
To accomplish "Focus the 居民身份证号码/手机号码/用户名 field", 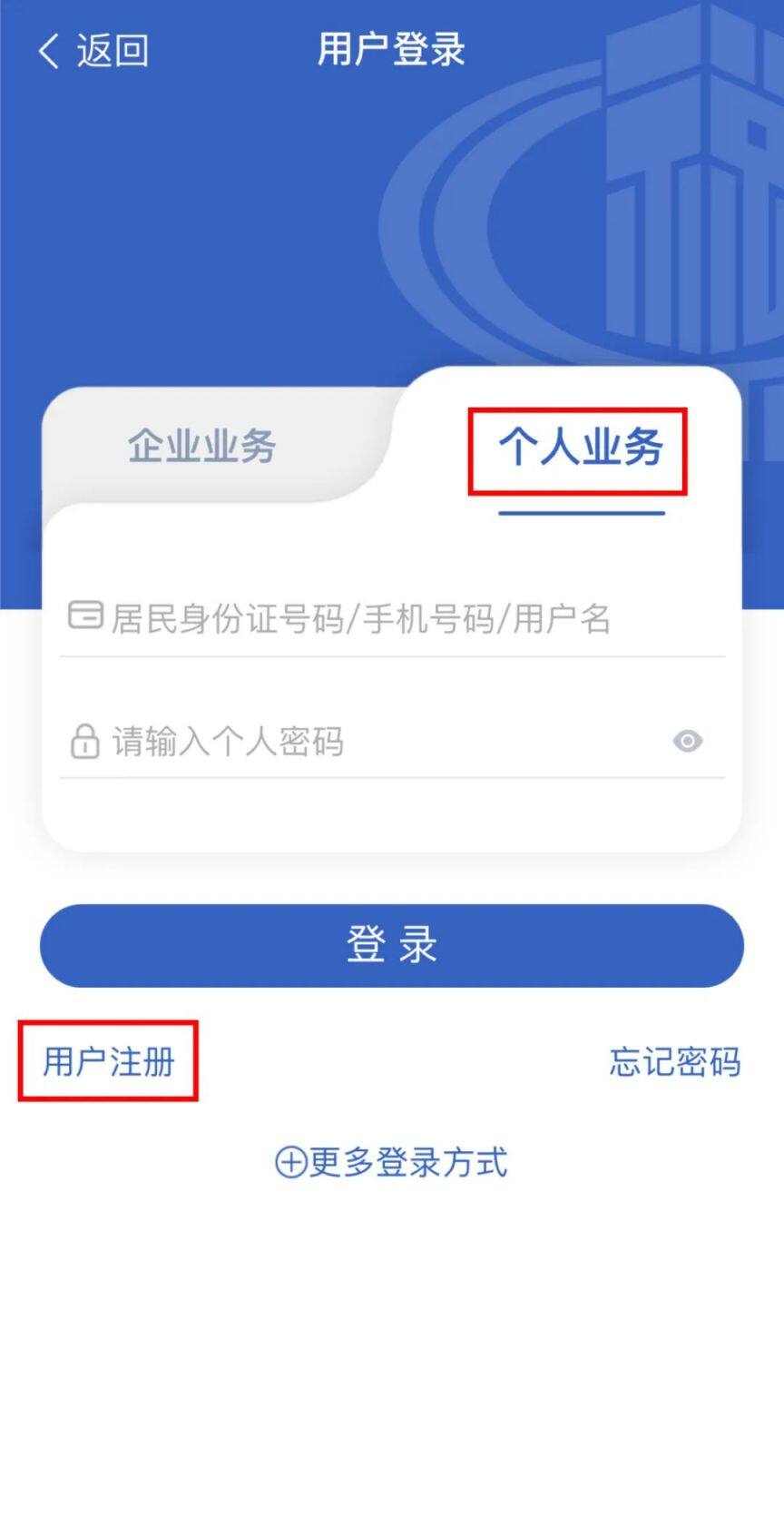I will coord(390,619).
